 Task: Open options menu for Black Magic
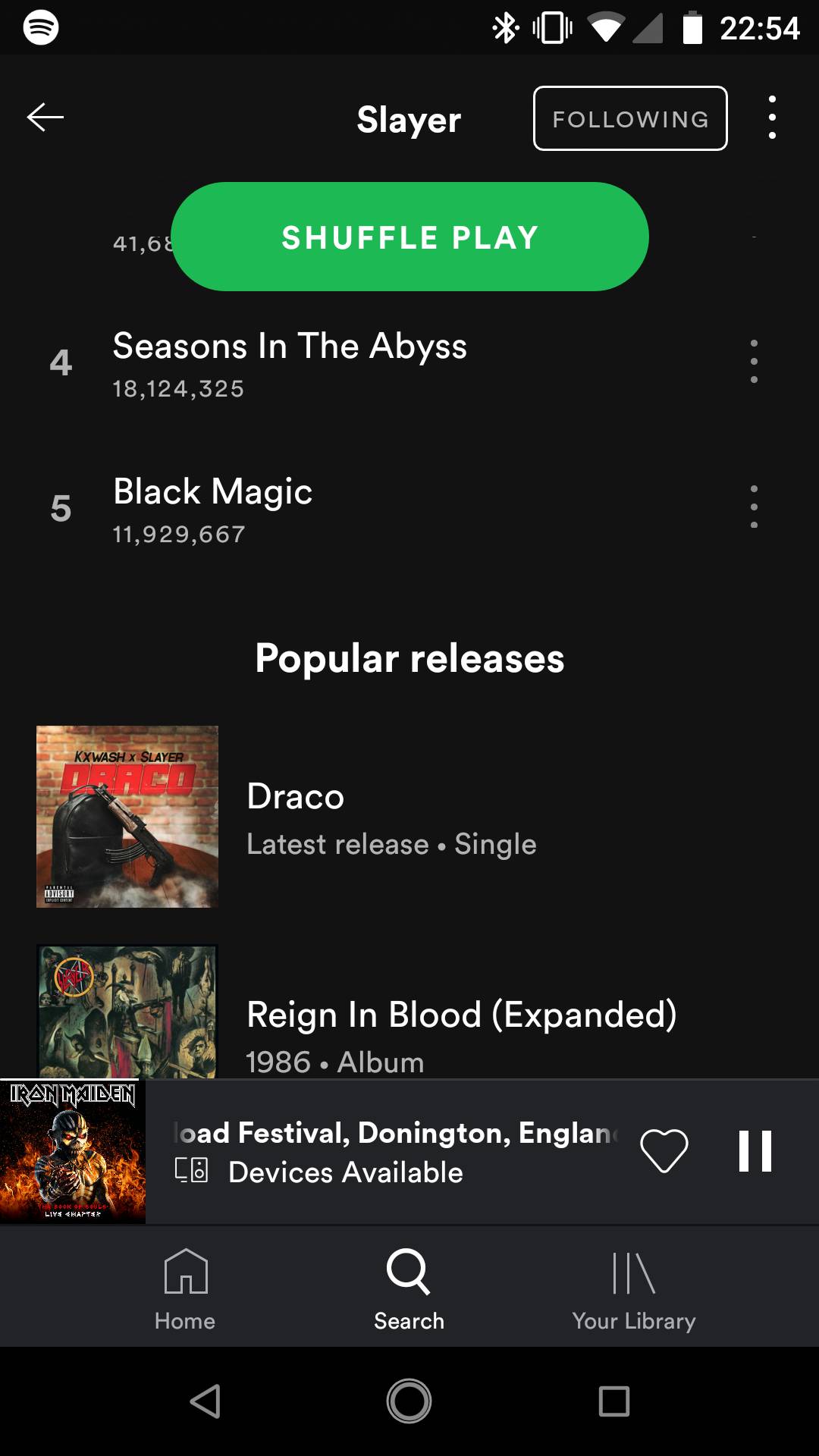pyautogui.click(x=753, y=507)
